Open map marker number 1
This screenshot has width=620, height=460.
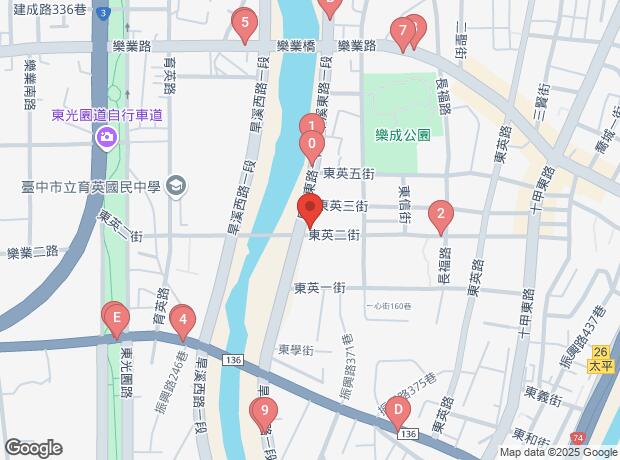312,126
